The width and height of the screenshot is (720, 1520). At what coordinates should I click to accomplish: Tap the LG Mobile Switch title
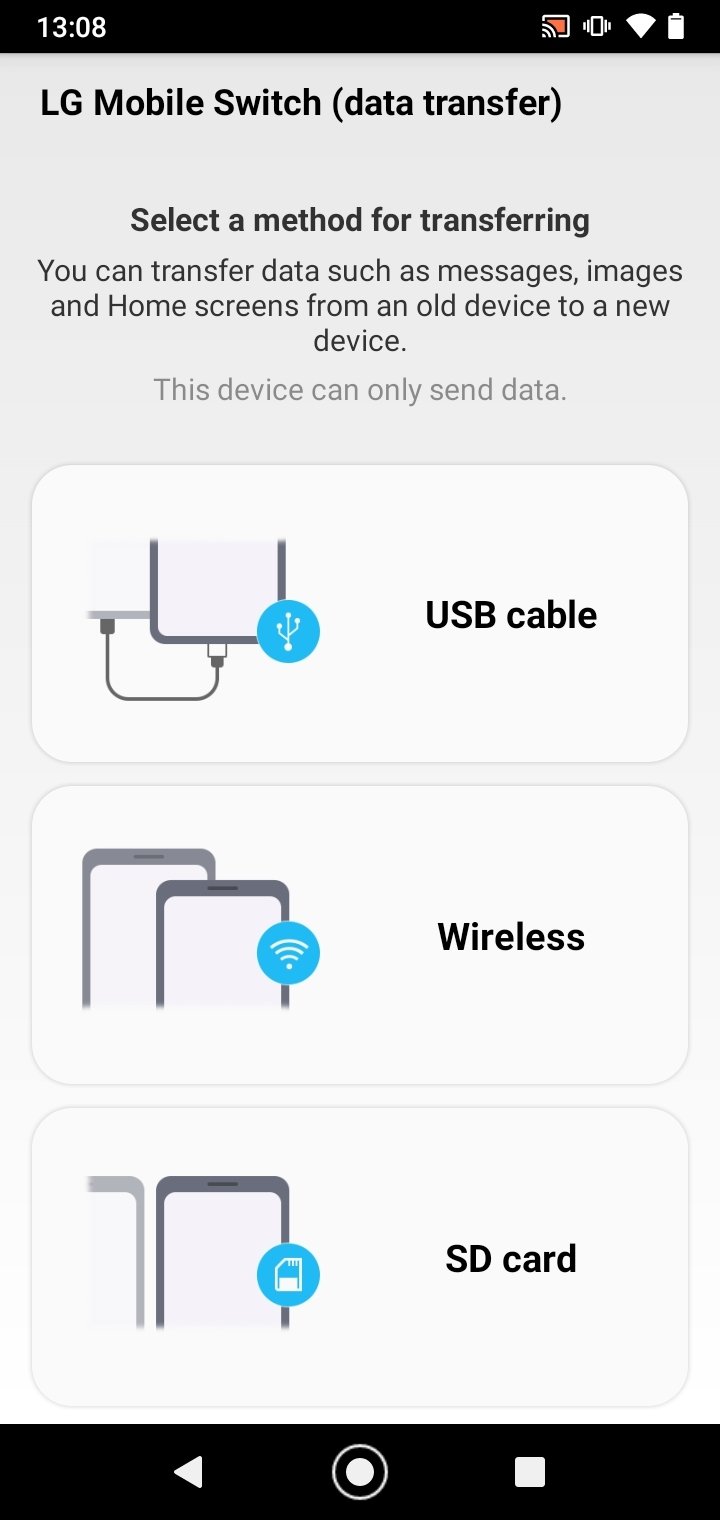tap(301, 102)
